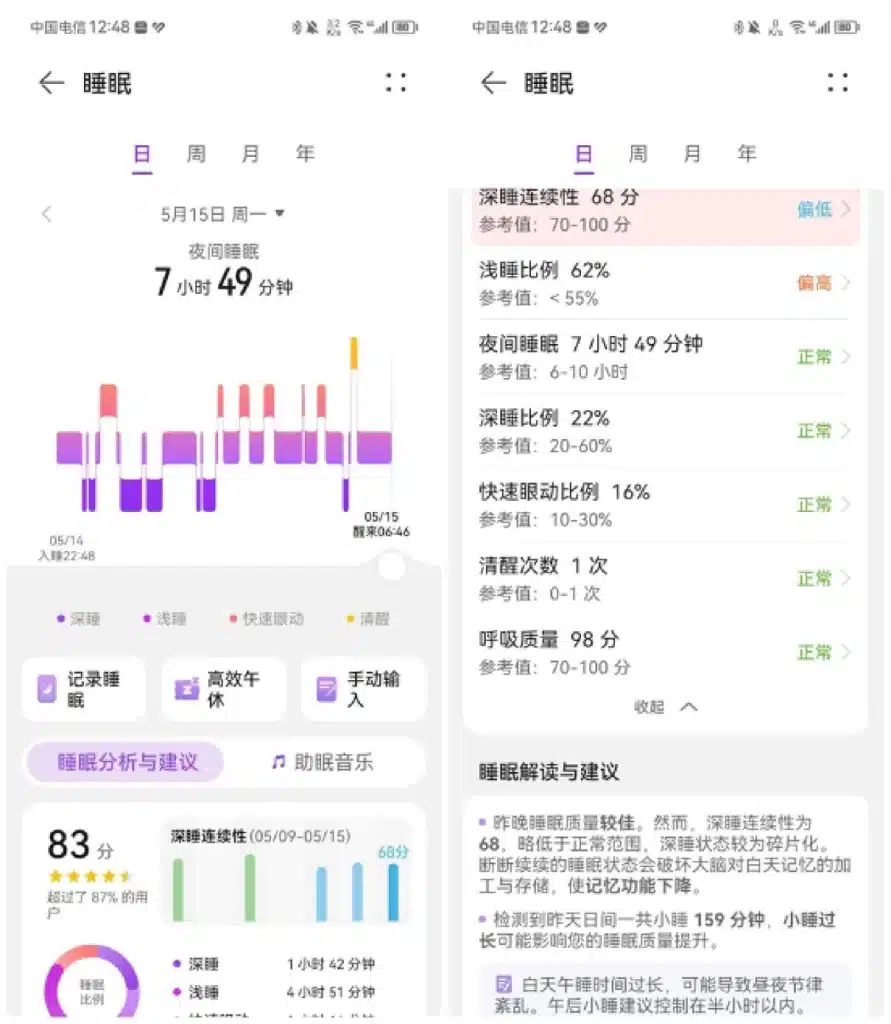Go to the previous day's sleep data

click(x=47, y=213)
